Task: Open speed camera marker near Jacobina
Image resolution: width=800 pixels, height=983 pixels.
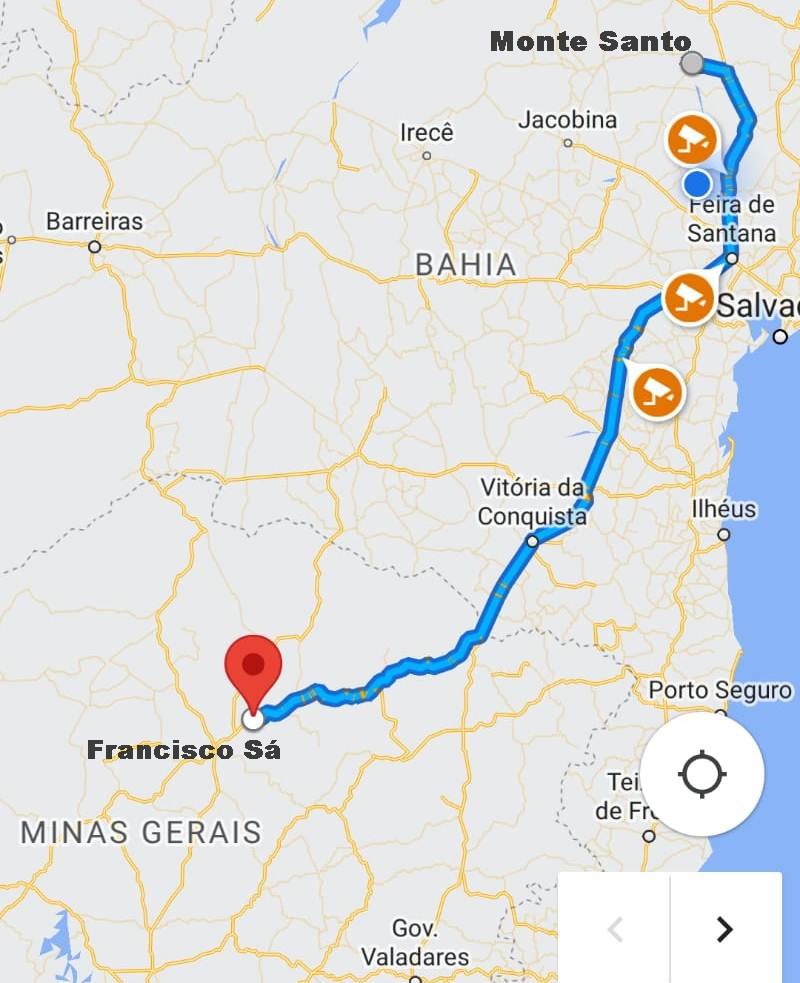Action: tap(692, 138)
